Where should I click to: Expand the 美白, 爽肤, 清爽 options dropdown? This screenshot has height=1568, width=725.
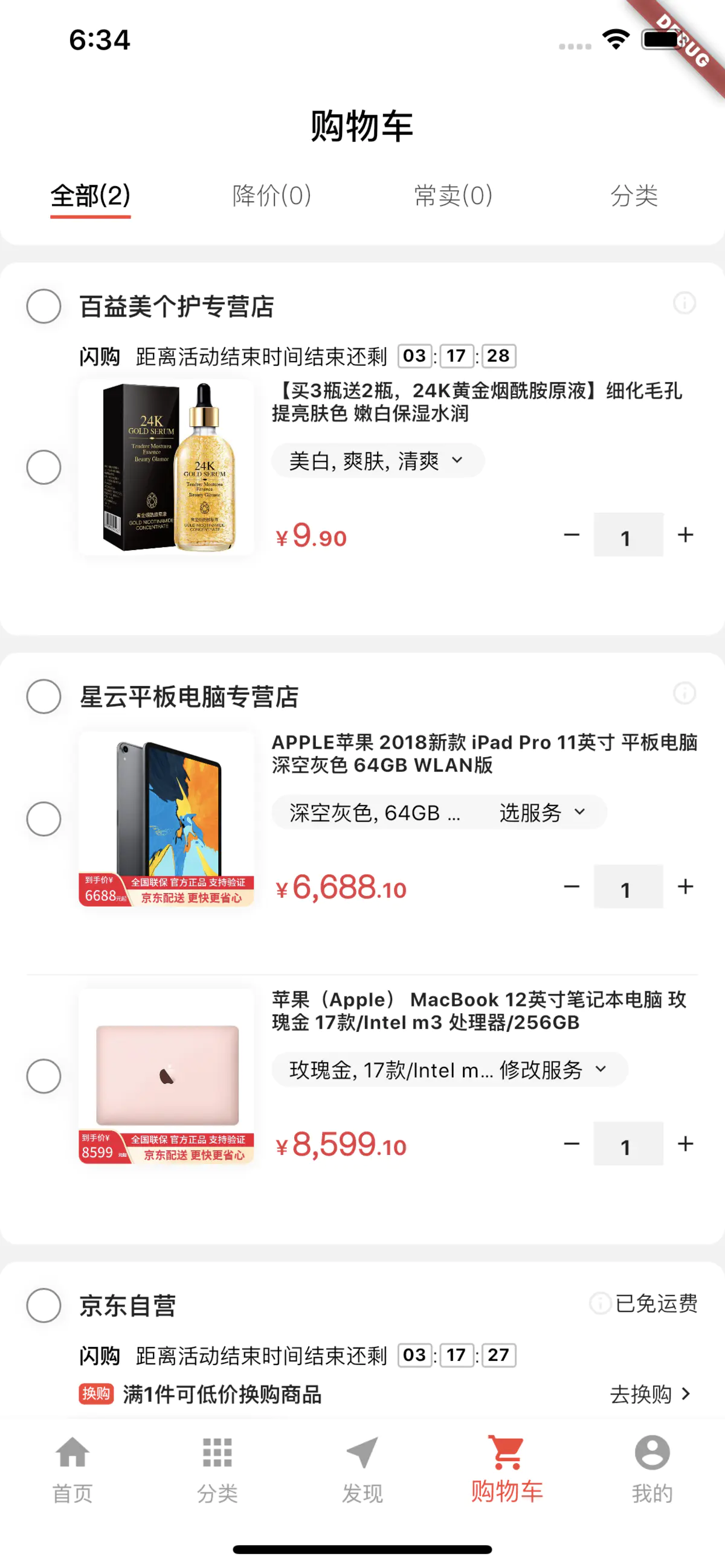coord(378,461)
